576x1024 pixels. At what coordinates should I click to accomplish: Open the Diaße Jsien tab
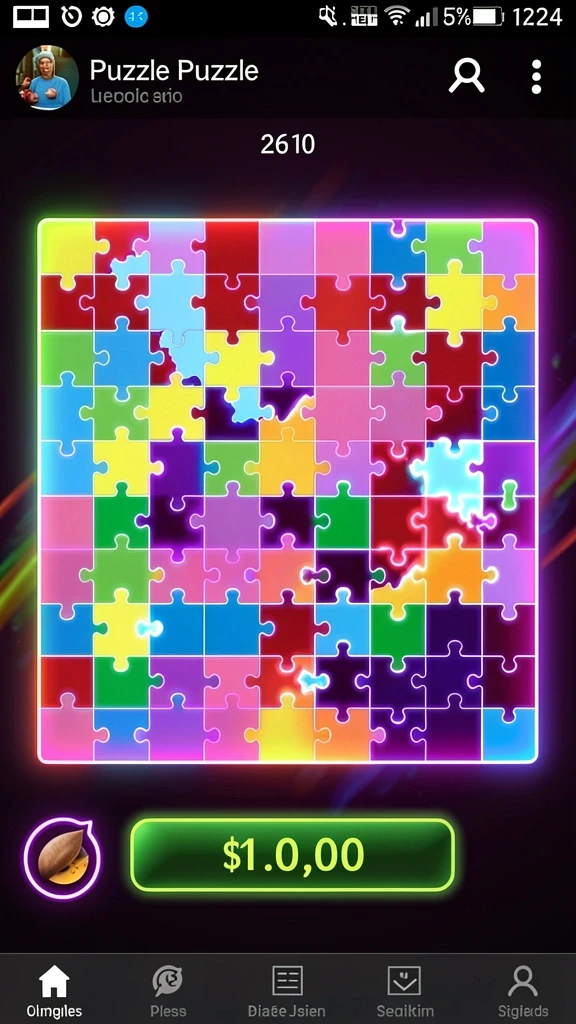(x=287, y=992)
